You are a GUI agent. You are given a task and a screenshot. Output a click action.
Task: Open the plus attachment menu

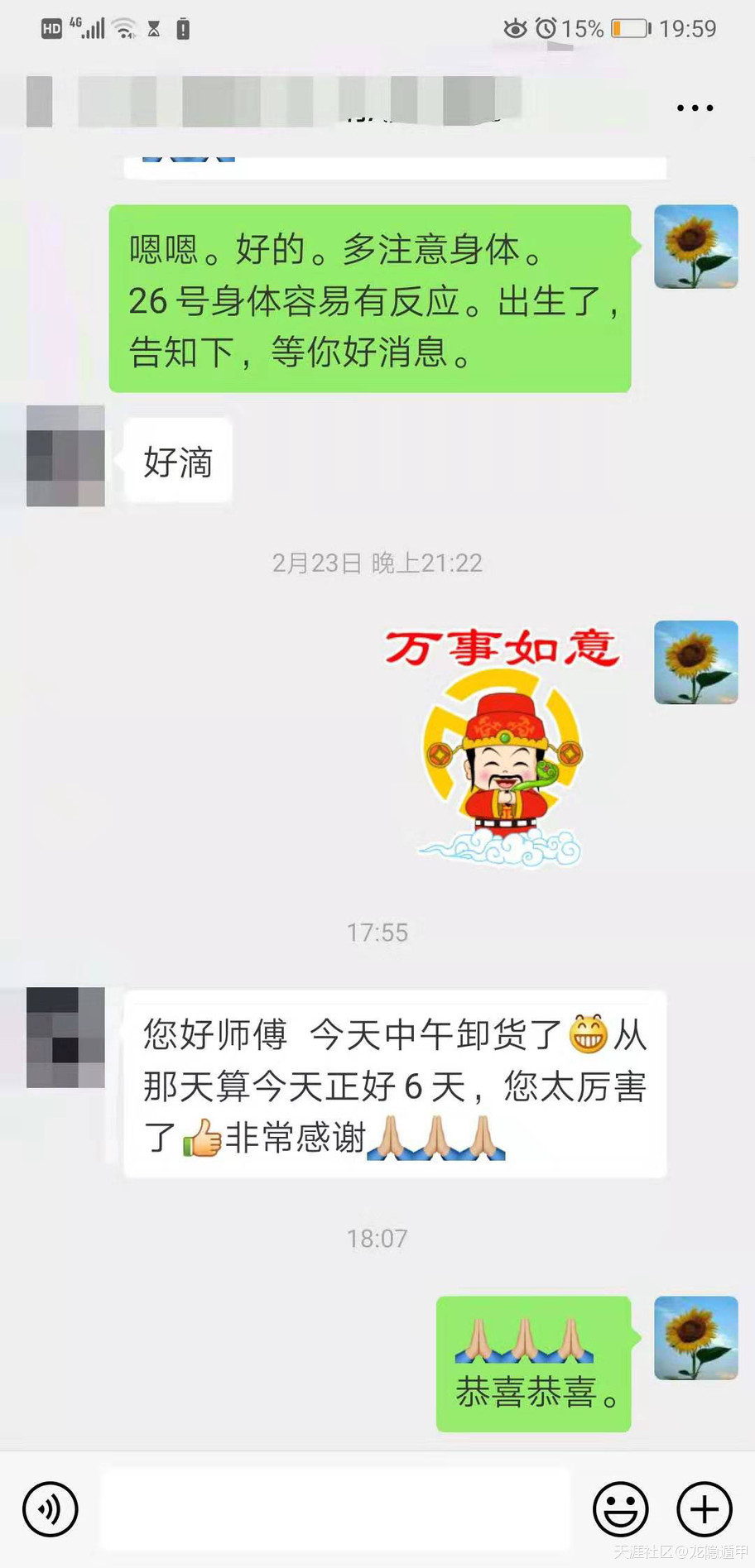pos(705,1508)
